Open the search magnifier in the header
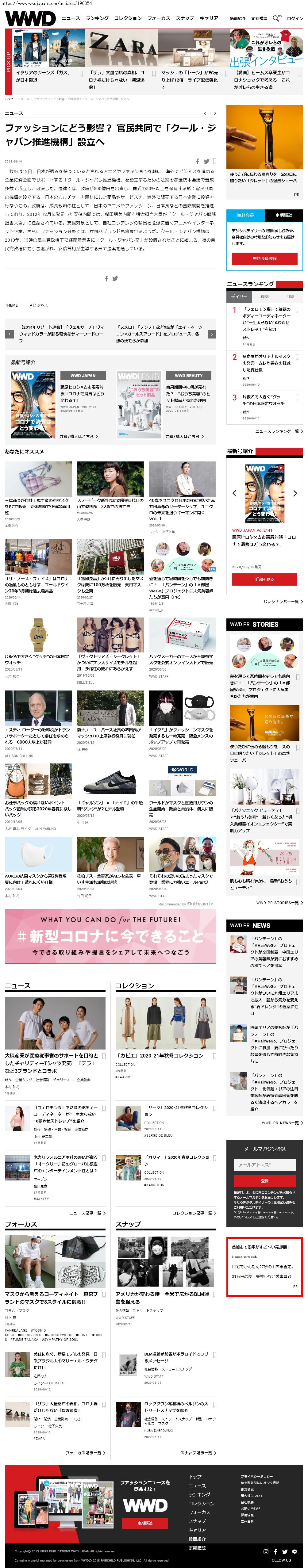Viewport: 308px width, 1568px height. [x=276, y=18]
